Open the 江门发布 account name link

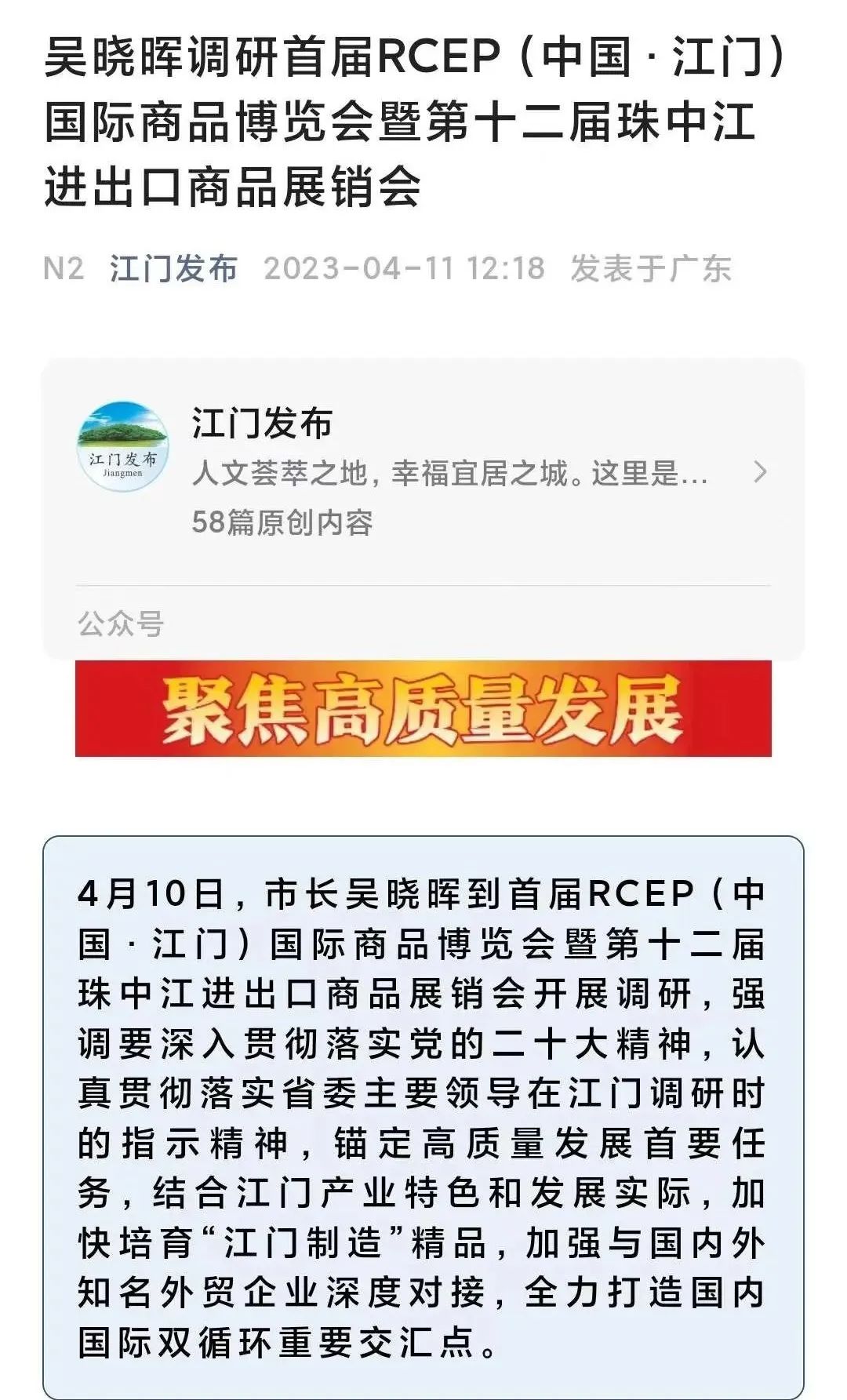coord(173,268)
